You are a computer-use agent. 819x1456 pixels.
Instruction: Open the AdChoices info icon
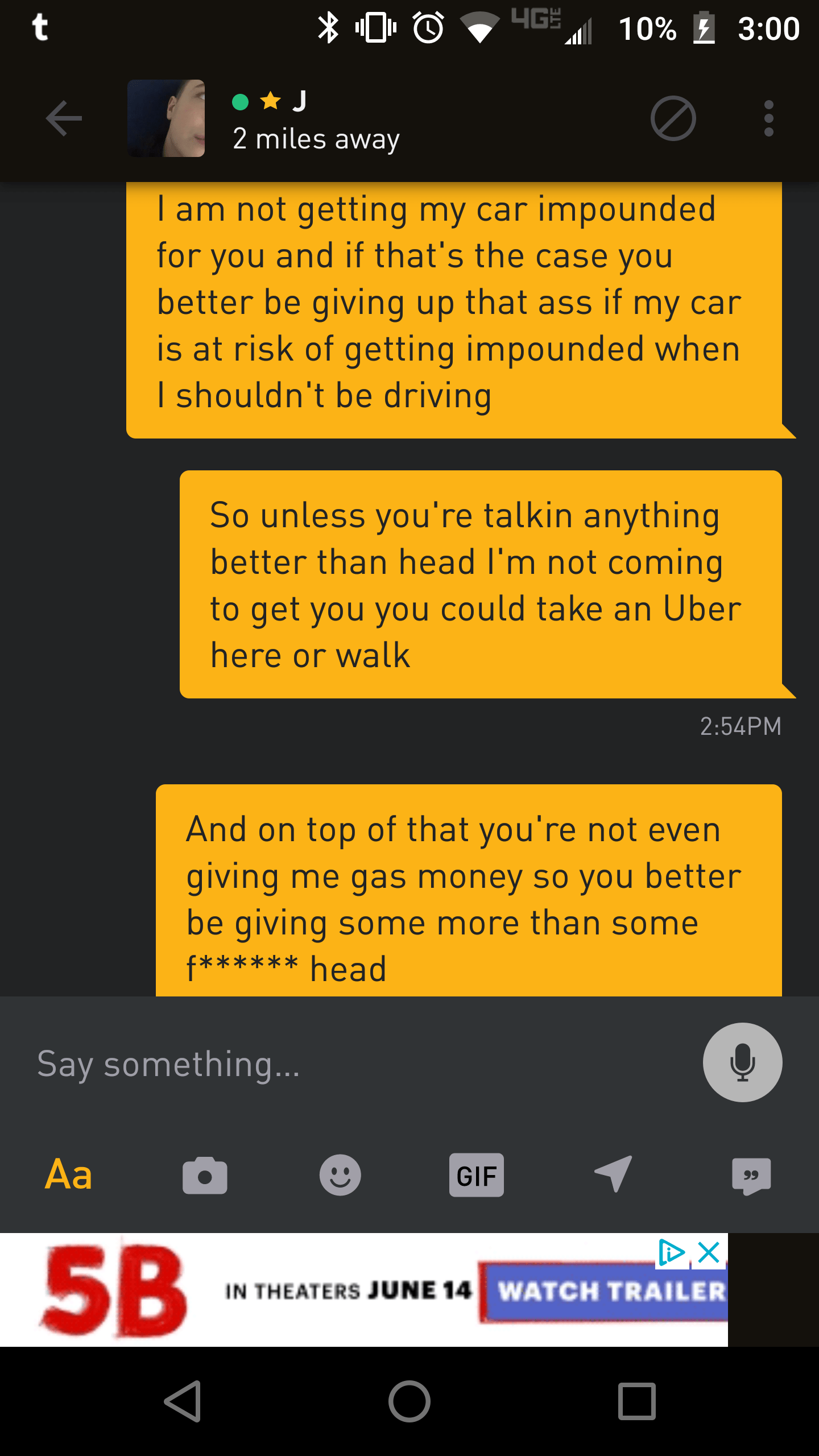[x=672, y=1252]
